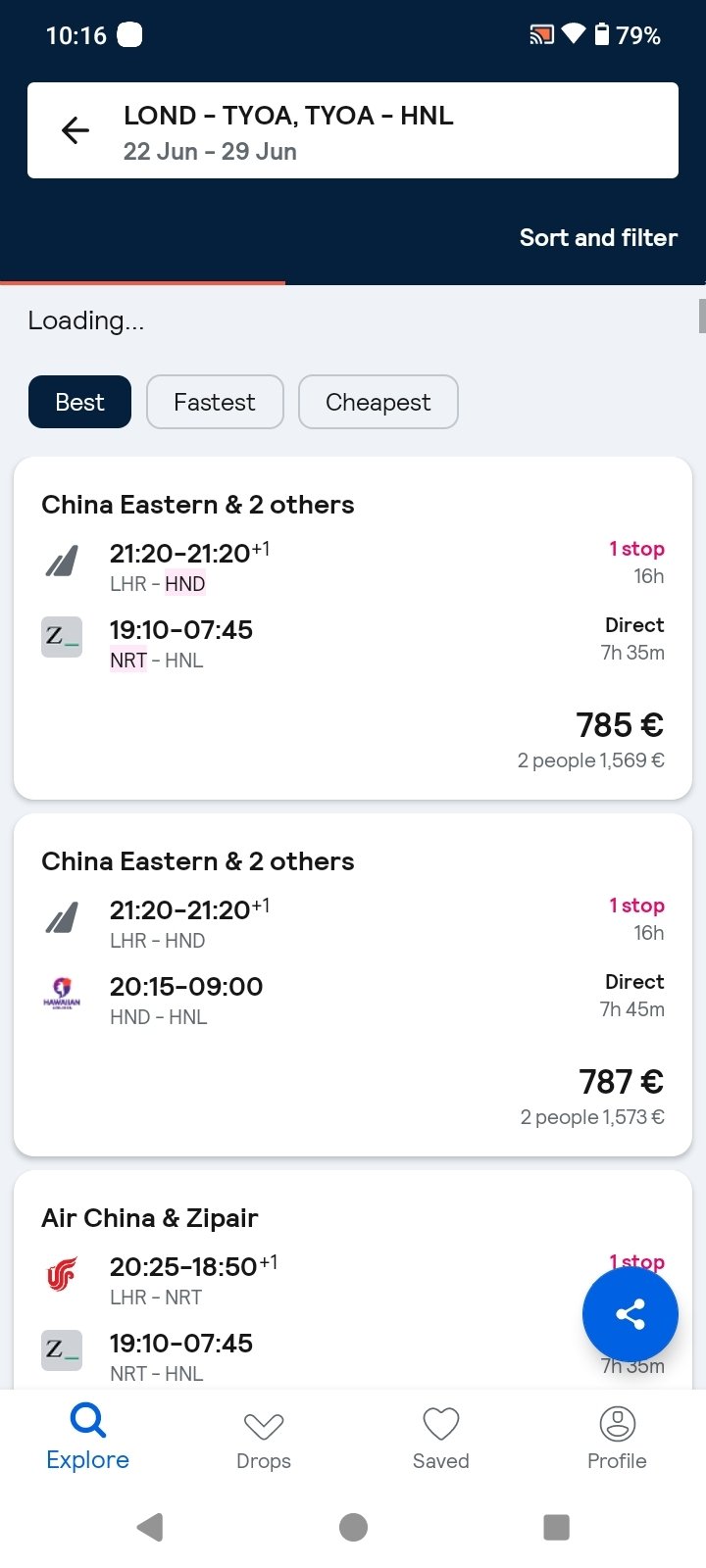Screen dimensions: 706x1568
Task: Tap the back arrow in the search bar
Action: pos(76,130)
